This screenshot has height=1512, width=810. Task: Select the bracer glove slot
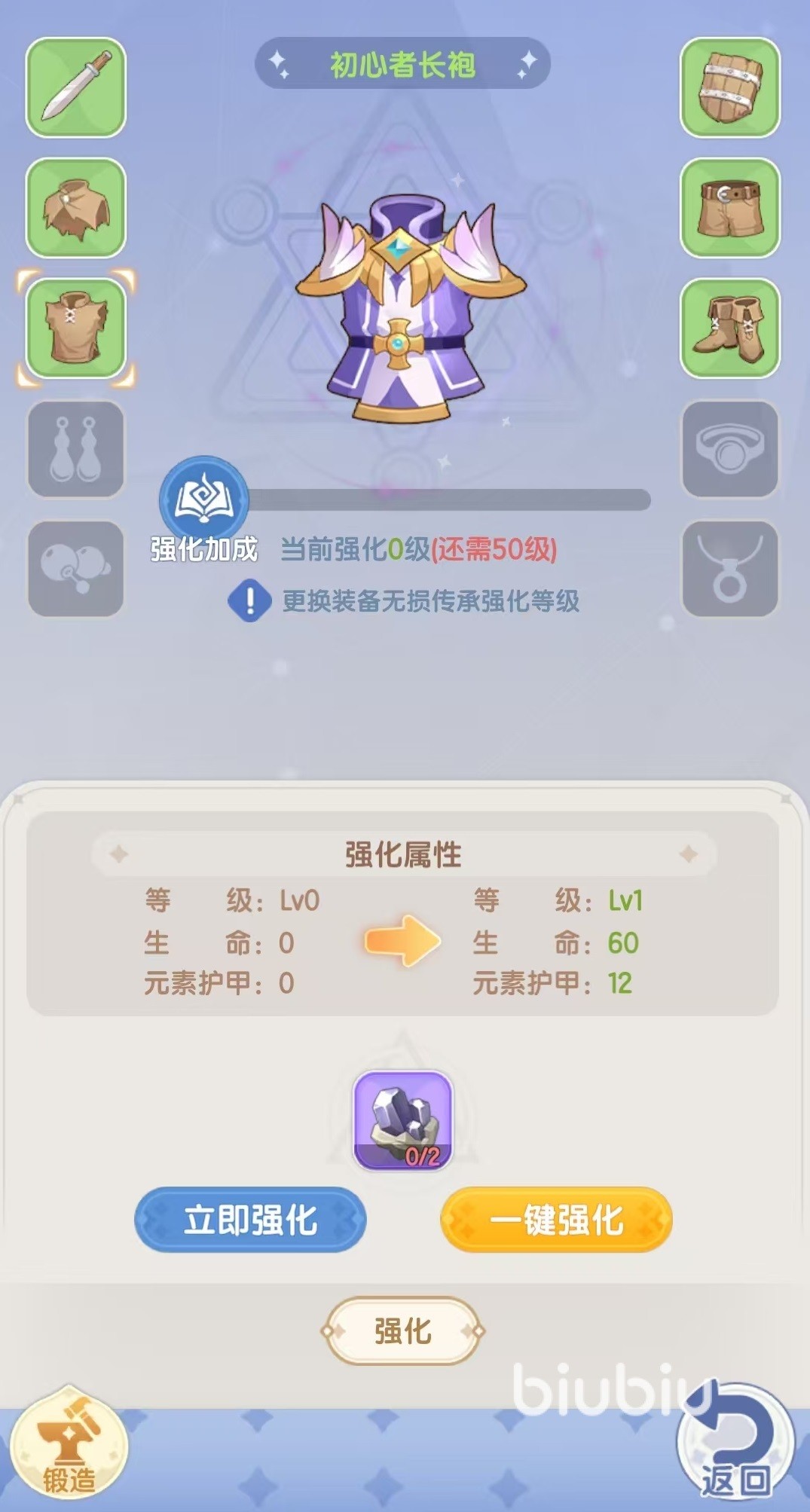click(729, 87)
